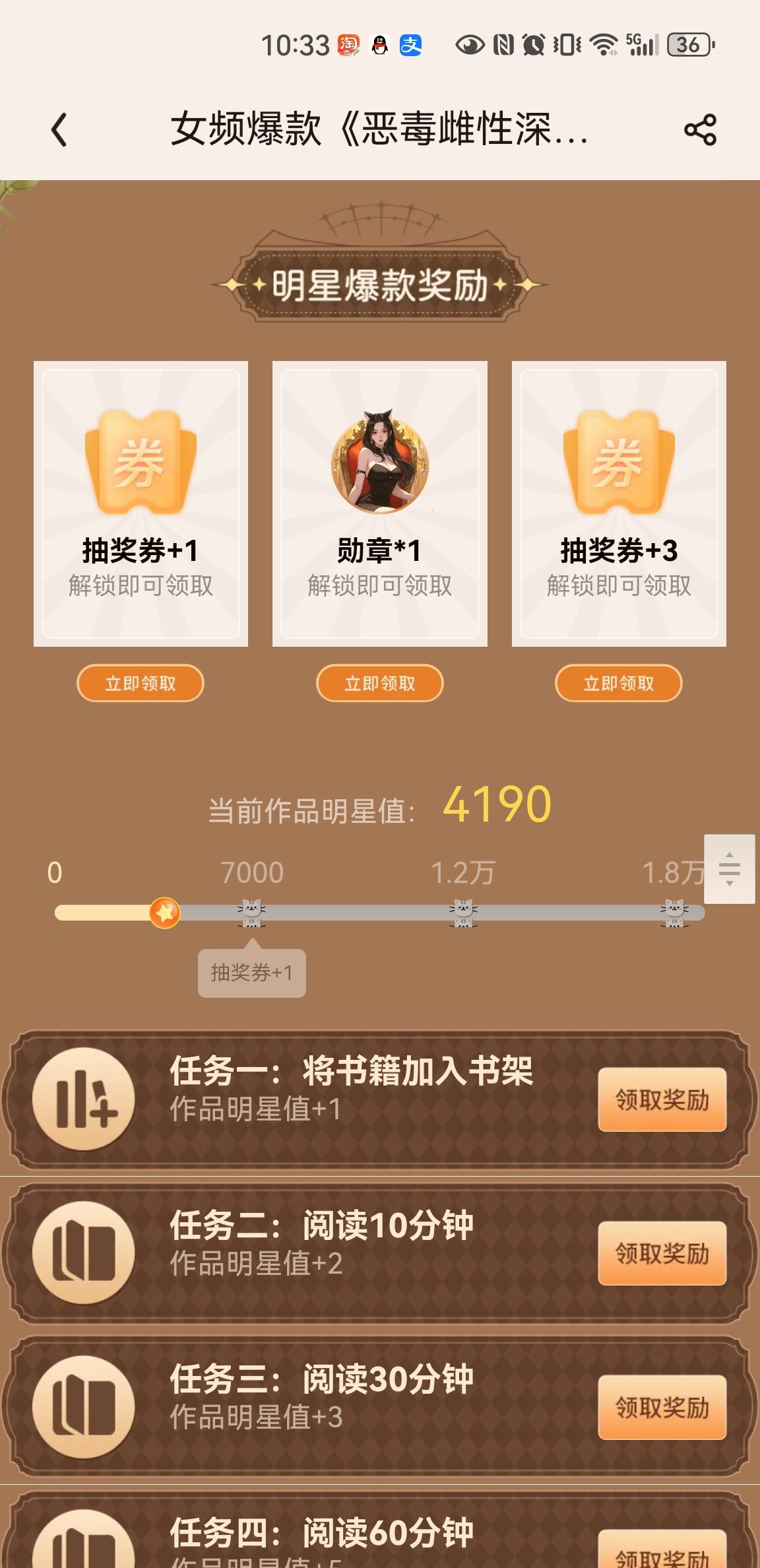Tap the 1.8万 milestone cat marker

coord(674,913)
